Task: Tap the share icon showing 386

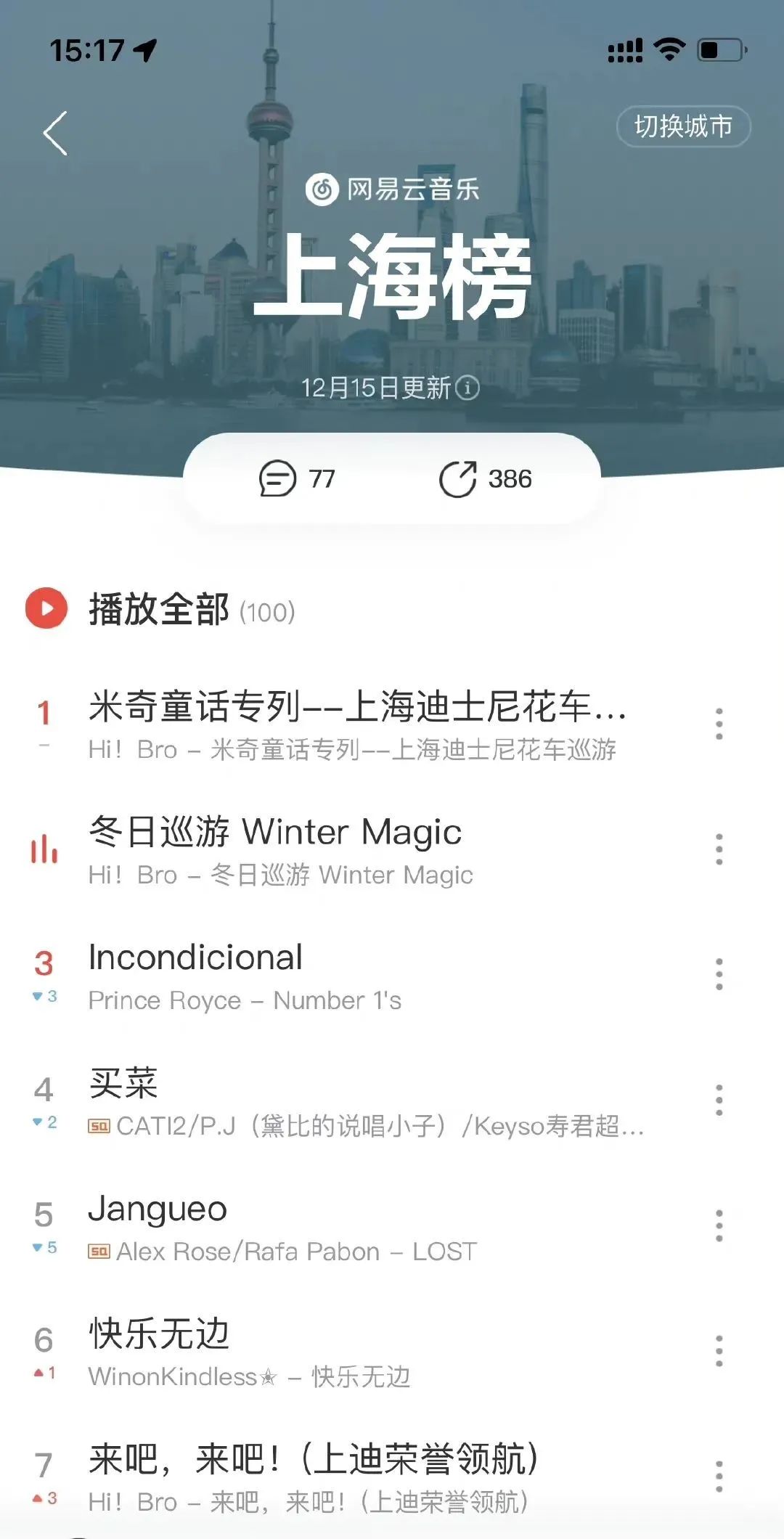Action: pos(460,479)
